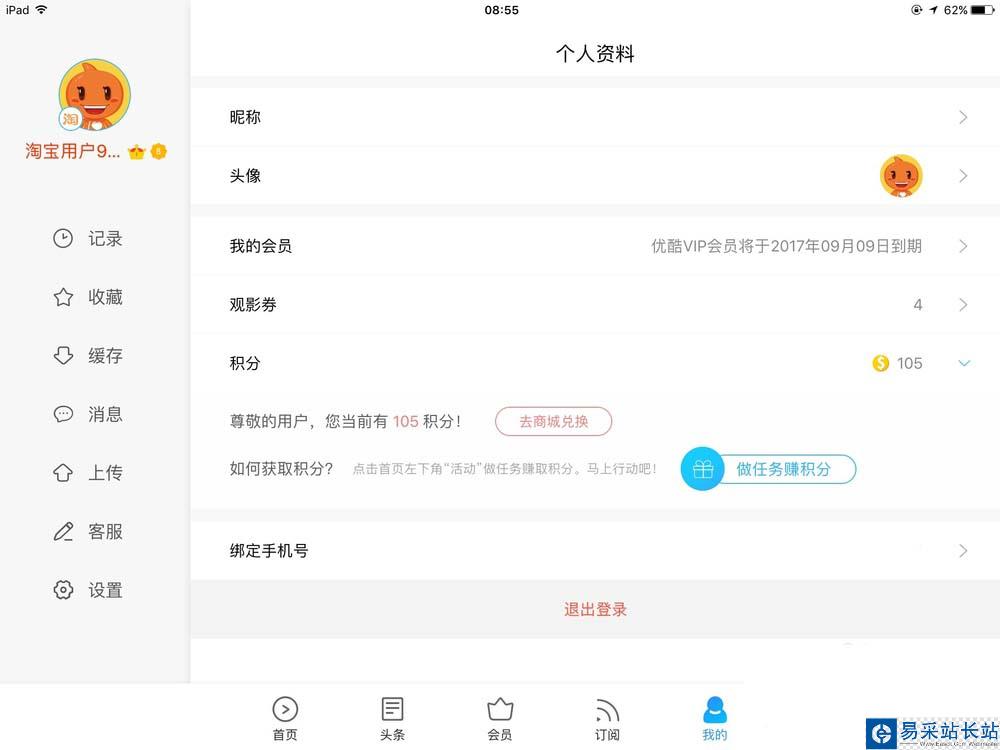Collapse the 积分 points section

tap(963, 363)
